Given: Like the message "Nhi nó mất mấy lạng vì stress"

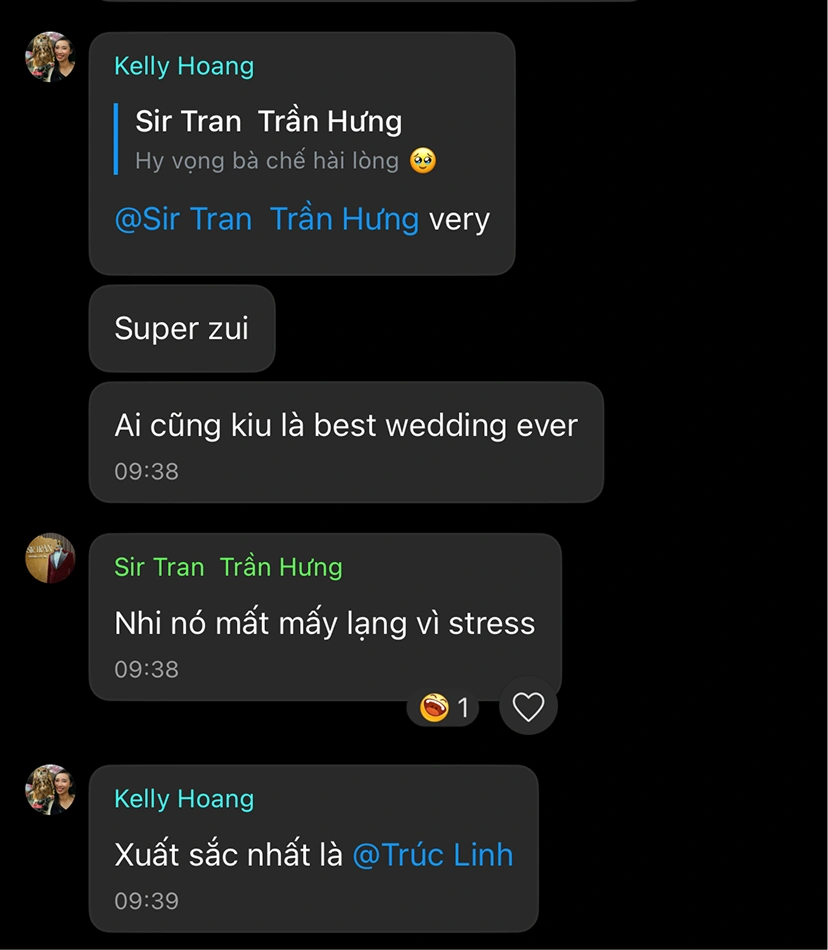Looking at the screenshot, I should pos(527,707).
